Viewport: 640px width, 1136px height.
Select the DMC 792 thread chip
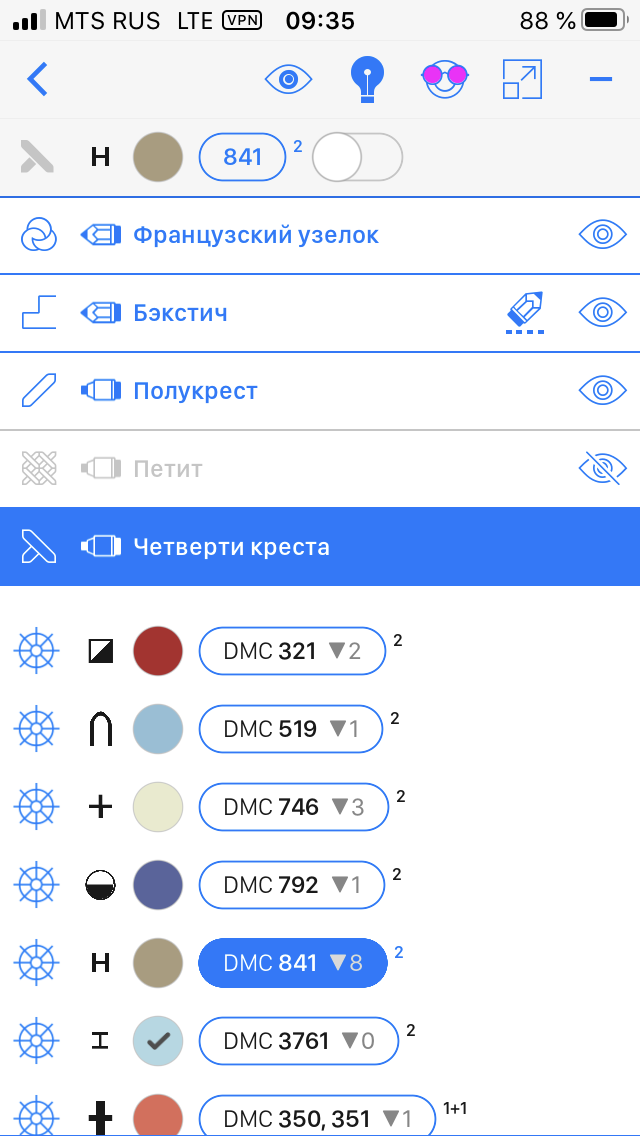pos(292,885)
